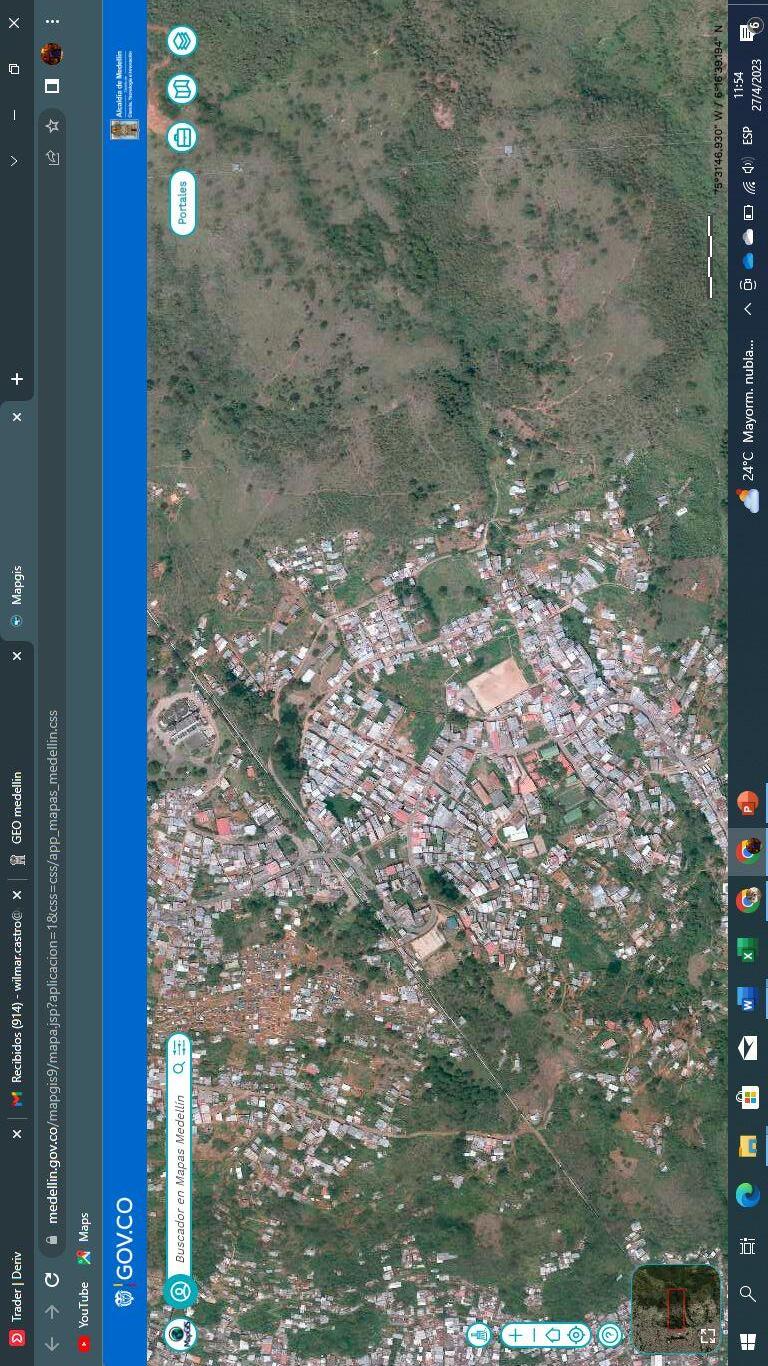Open the search filter sliders icon
The image size is (768, 1366).
point(179,1047)
